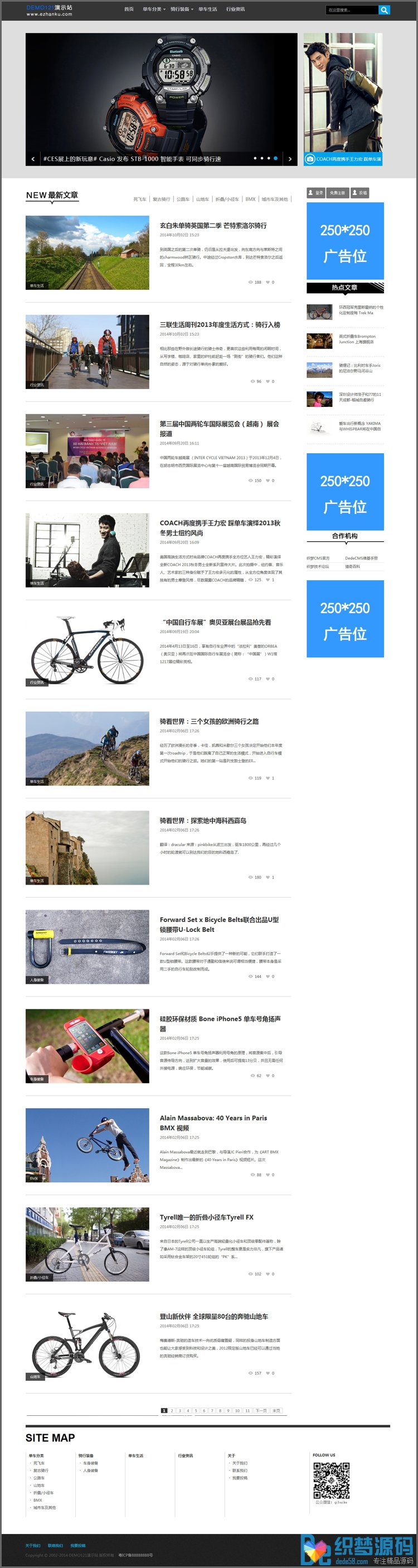Open the first 250*250 广告位 banner

click(345, 242)
